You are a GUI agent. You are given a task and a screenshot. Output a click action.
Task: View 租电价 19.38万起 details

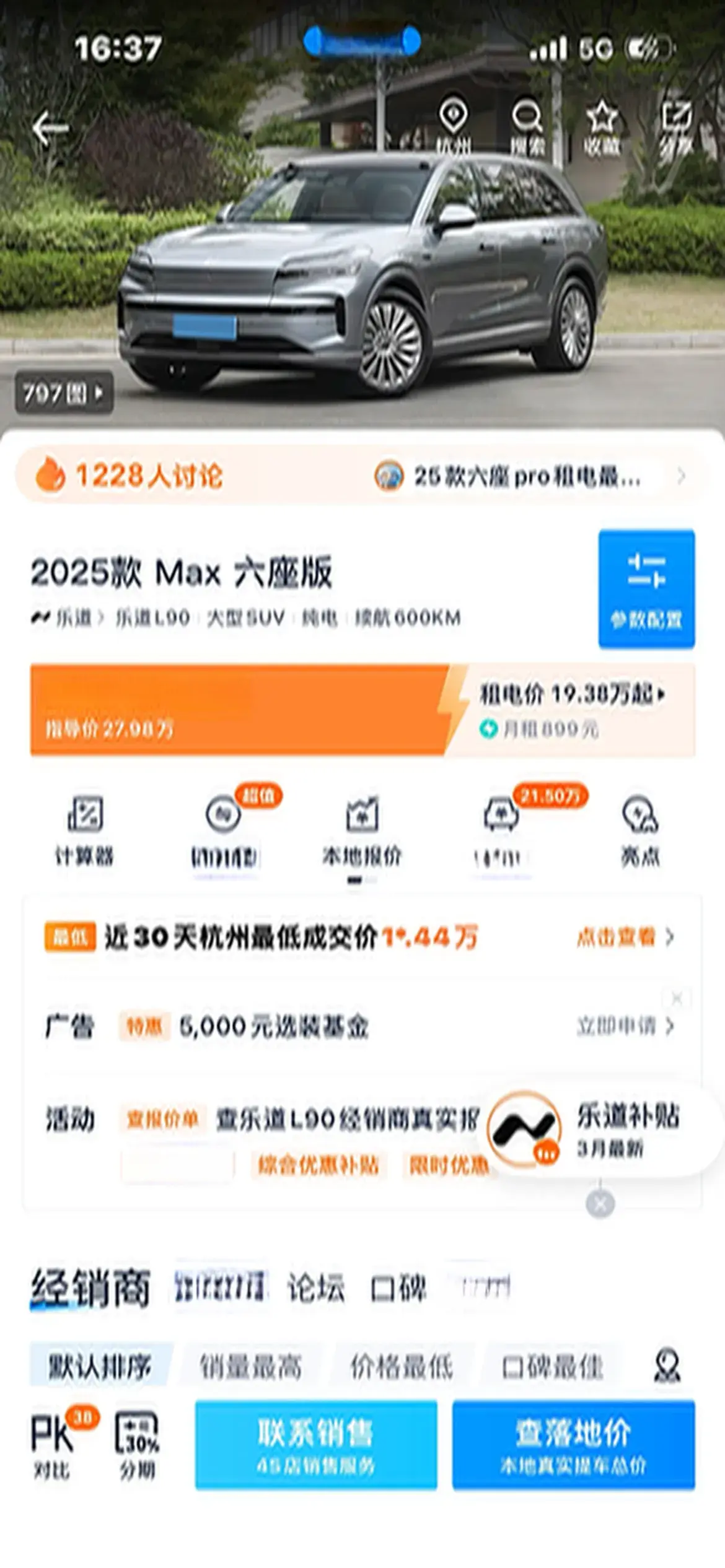pos(572,695)
